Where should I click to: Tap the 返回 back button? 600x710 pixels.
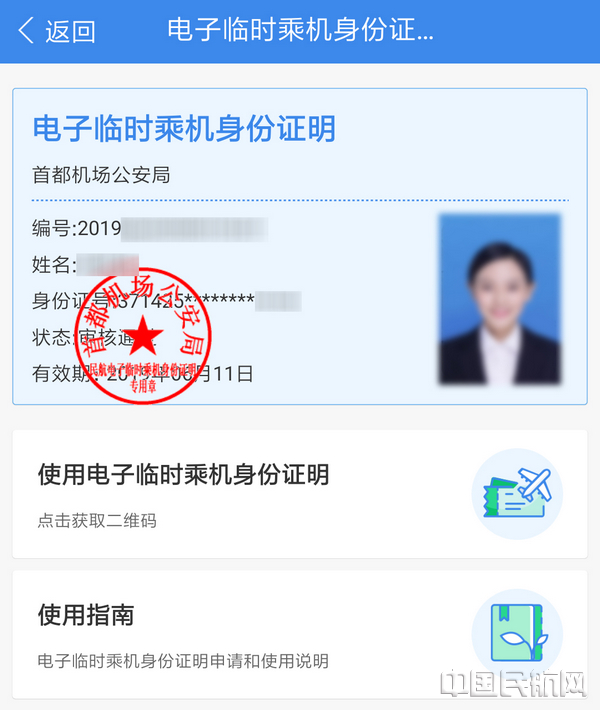58,31
